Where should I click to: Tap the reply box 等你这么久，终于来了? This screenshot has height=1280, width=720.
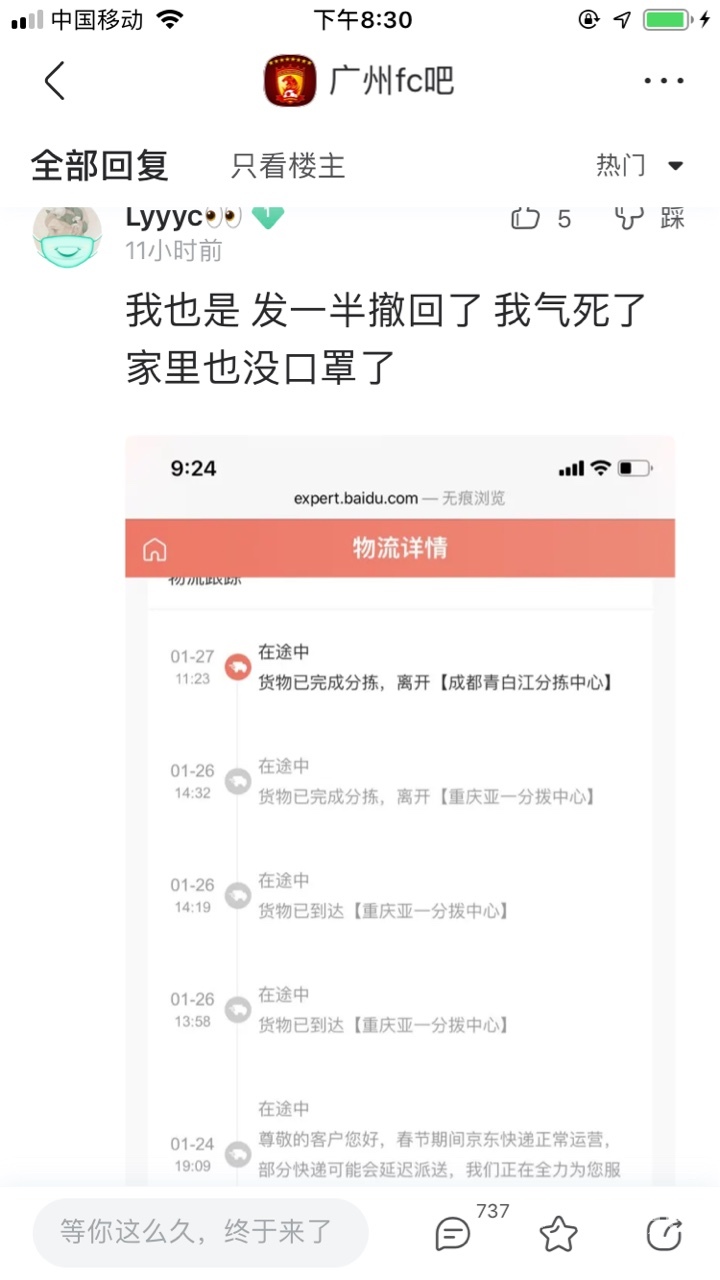pos(200,1232)
